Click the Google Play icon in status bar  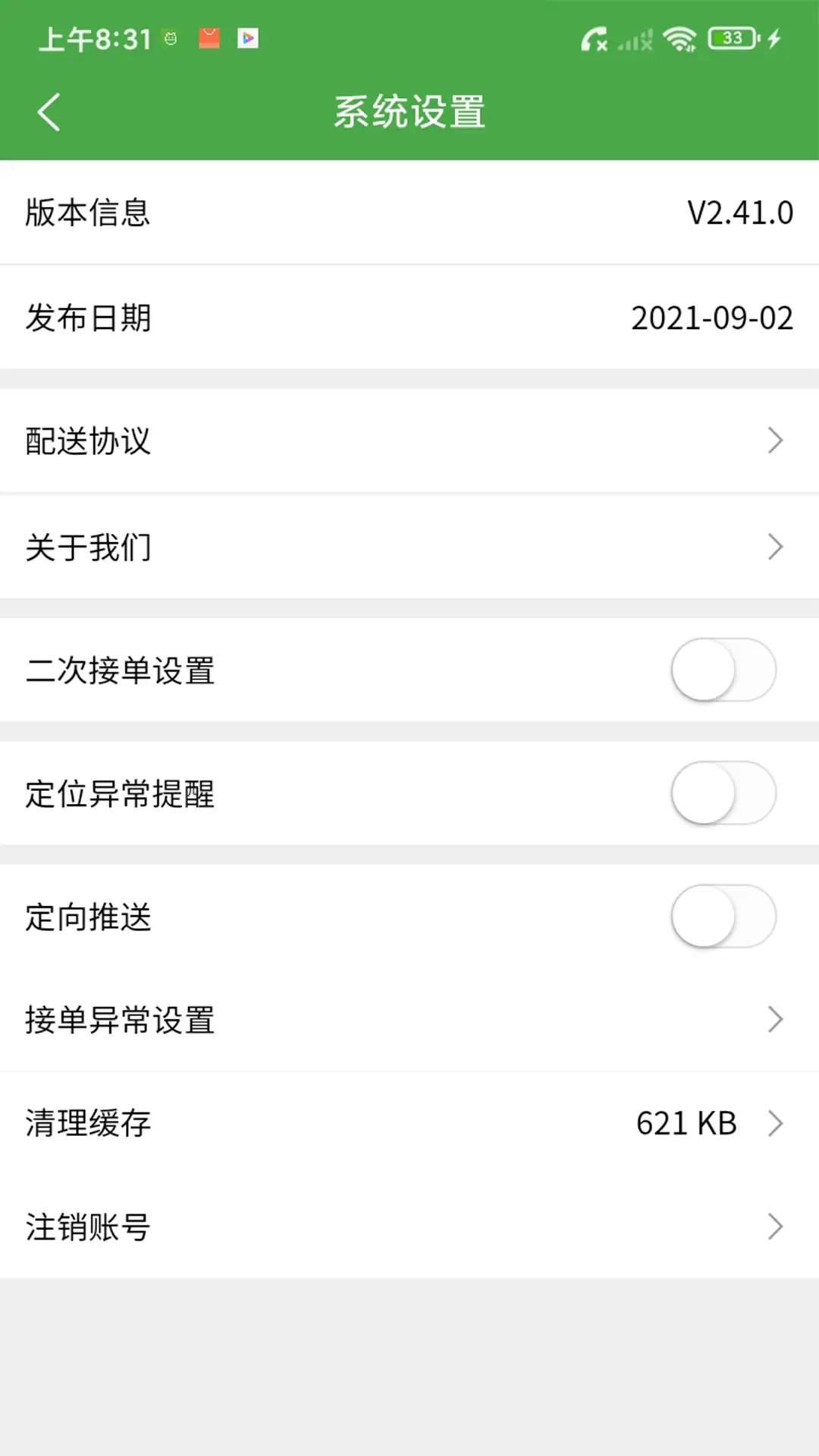(x=246, y=38)
